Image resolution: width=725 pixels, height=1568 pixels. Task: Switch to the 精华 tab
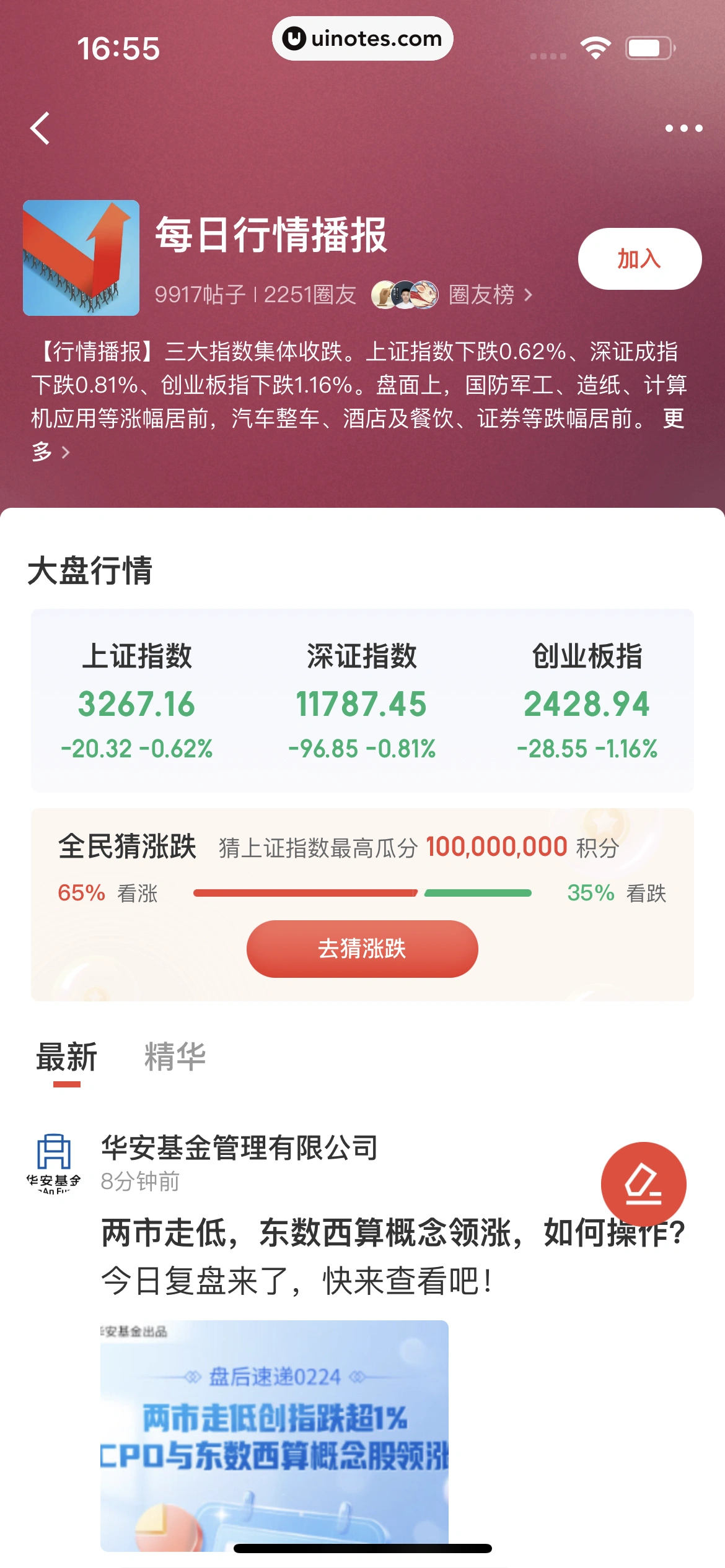click(x=175, y=1057)
